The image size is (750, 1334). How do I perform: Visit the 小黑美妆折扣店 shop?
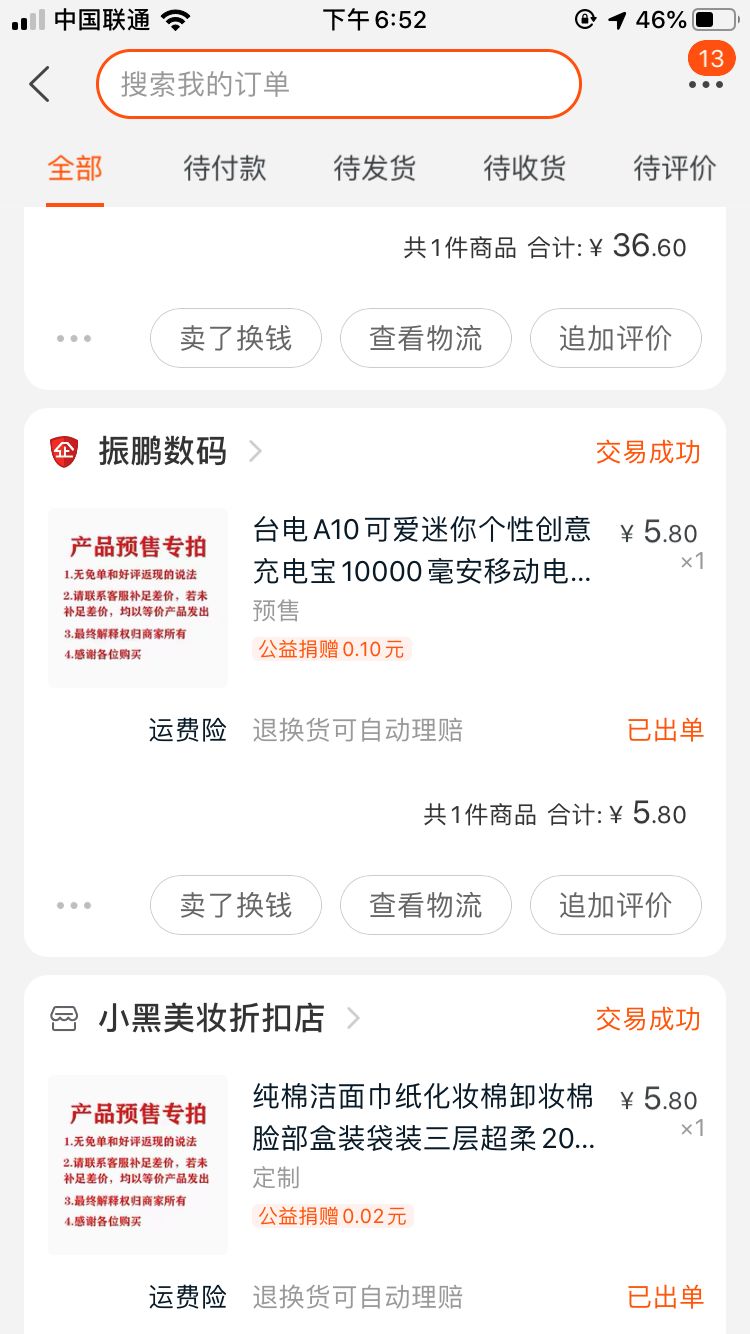point(211,1019)
